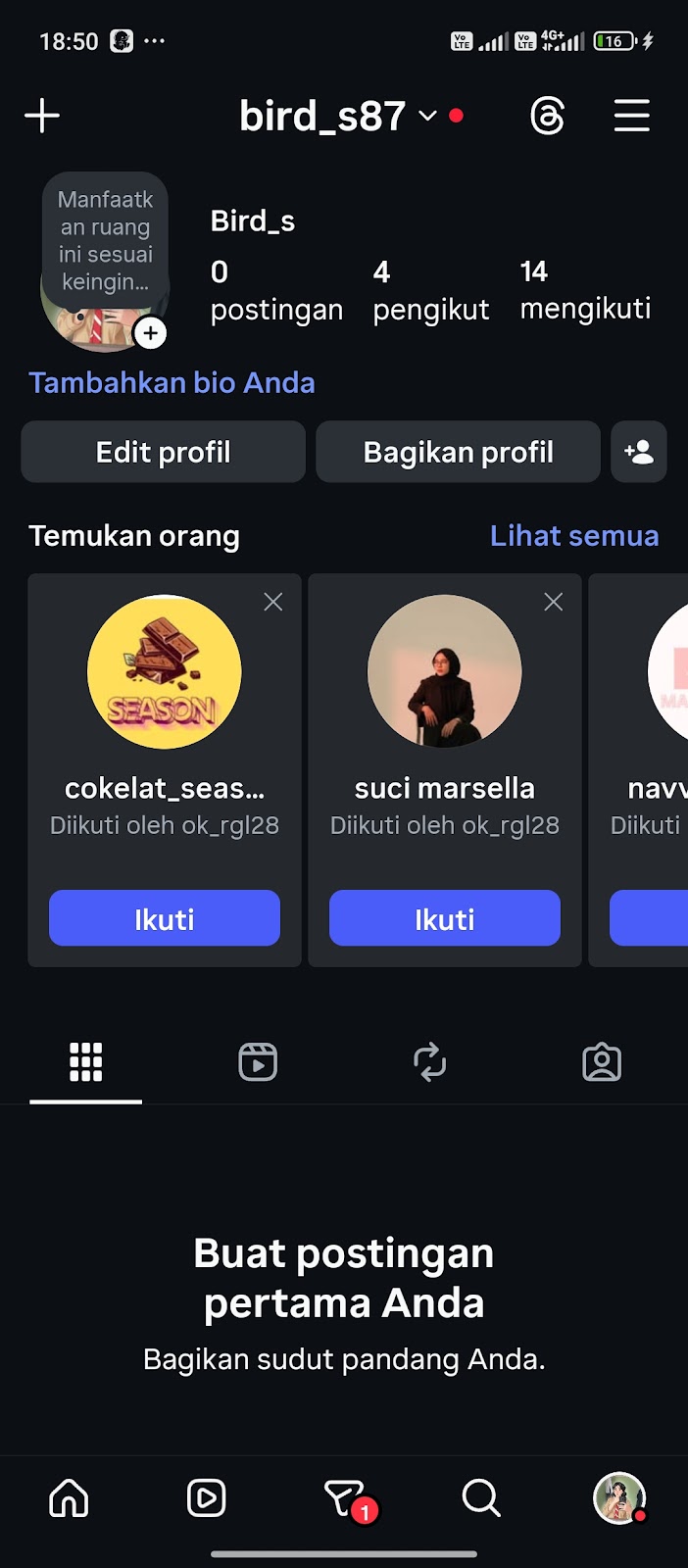Viewport: 688px width, 1568px height.
Task: Tap the Bagikan profil button
Action: click(x=458, y=452)
